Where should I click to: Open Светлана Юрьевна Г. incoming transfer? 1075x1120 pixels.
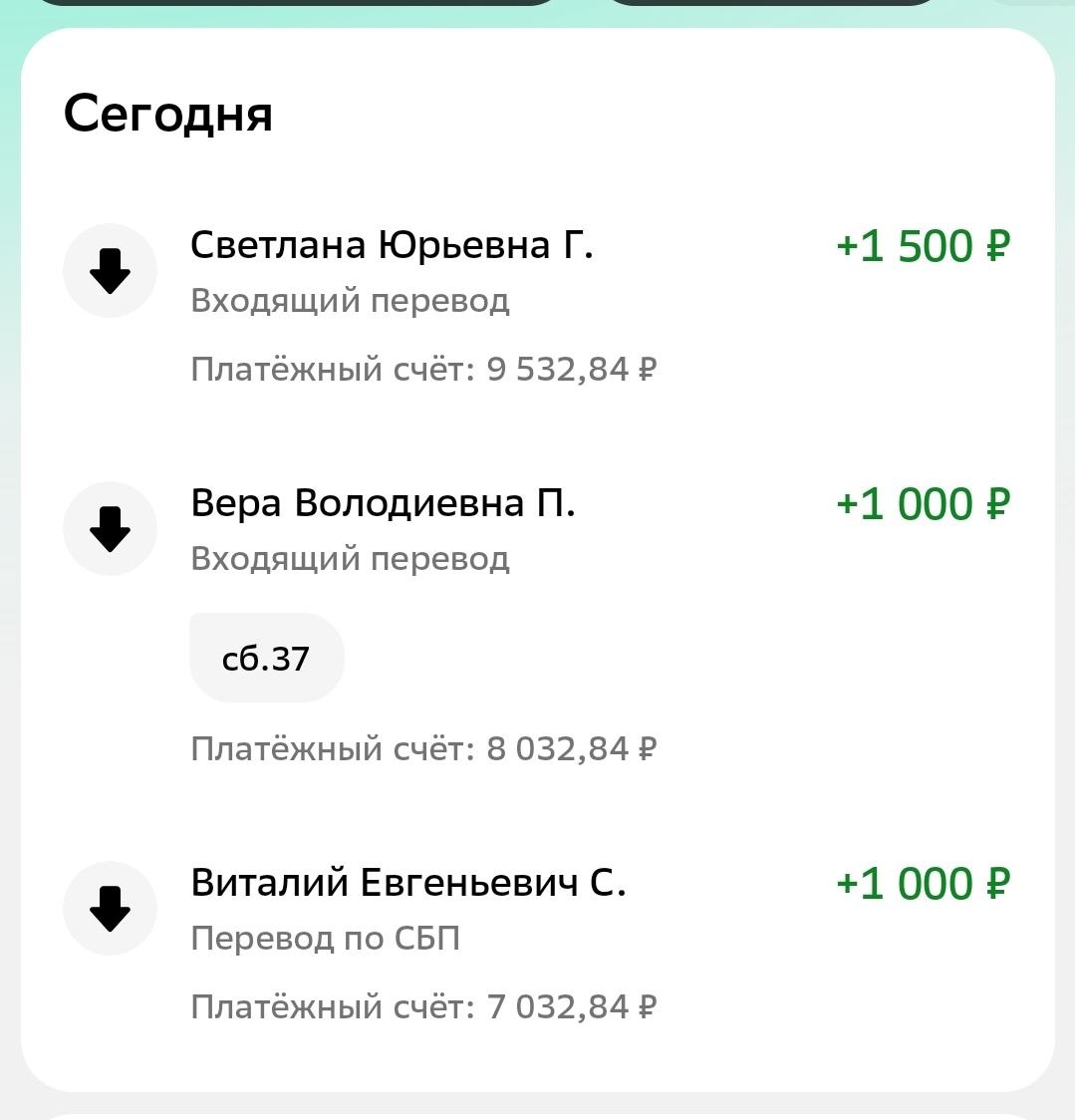(392, 246)
